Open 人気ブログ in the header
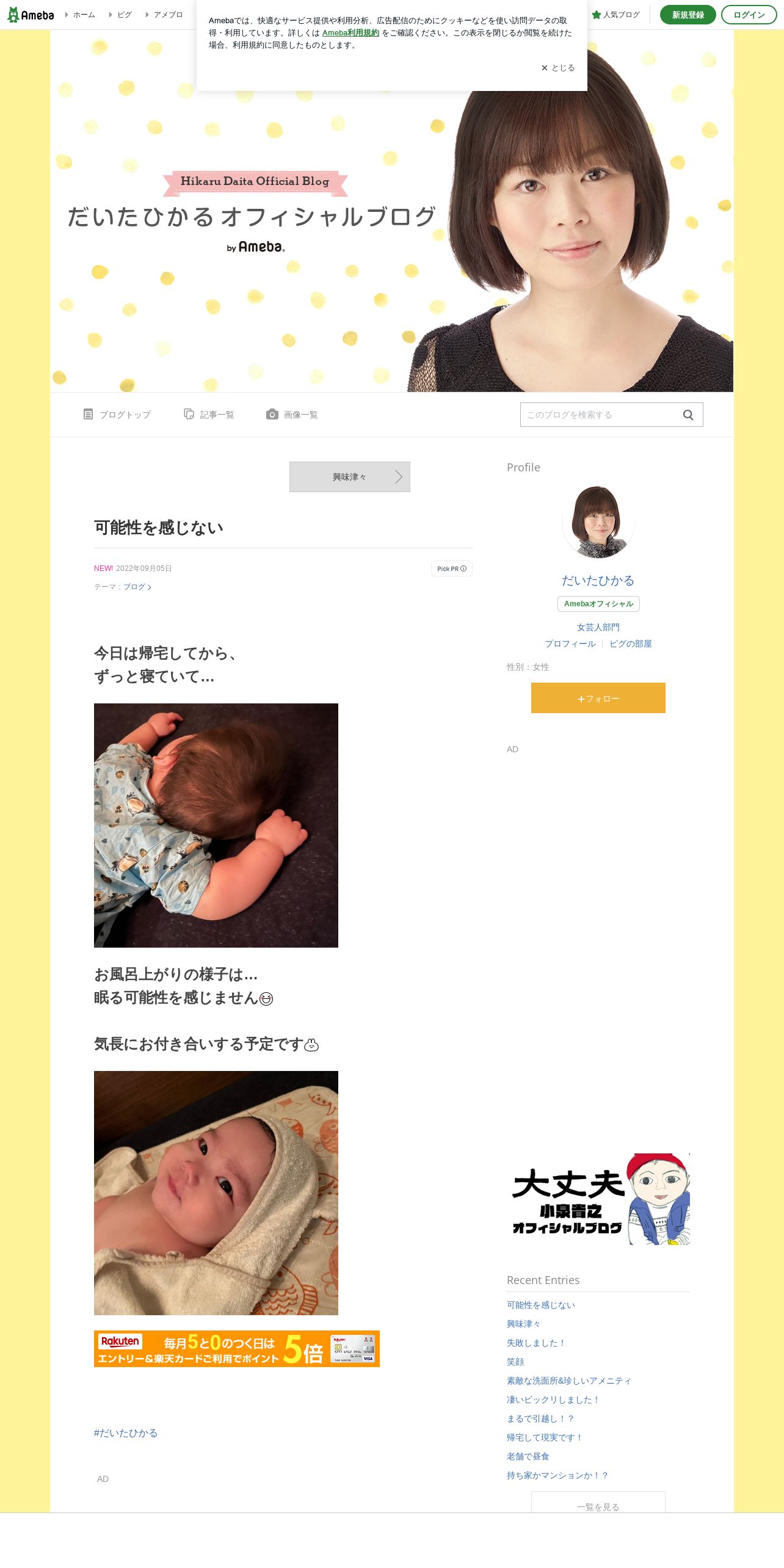 (616, 15)
